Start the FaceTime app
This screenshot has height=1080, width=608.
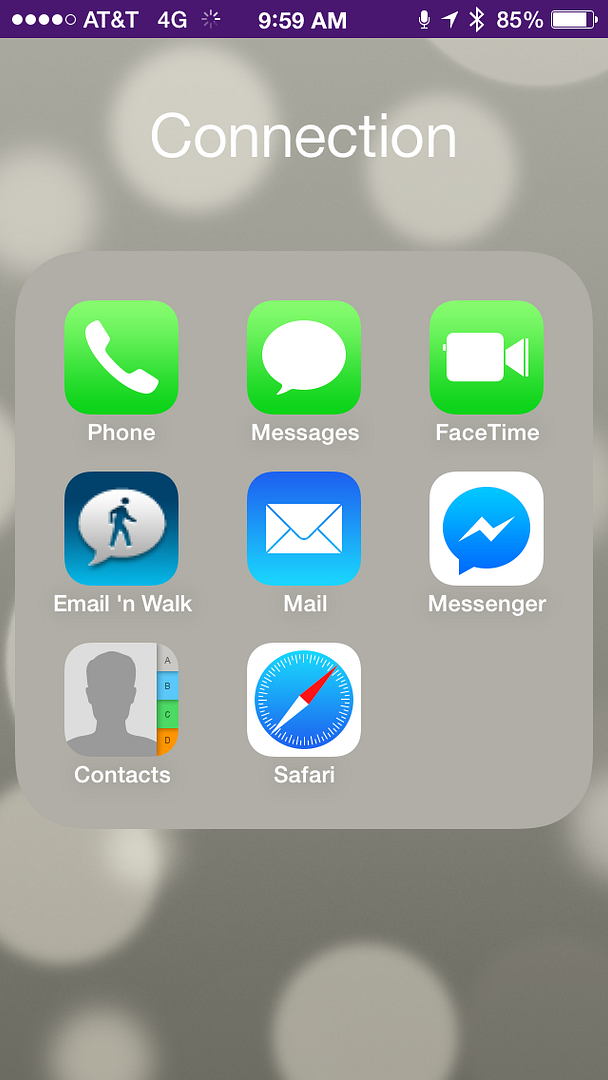(487, 357)
